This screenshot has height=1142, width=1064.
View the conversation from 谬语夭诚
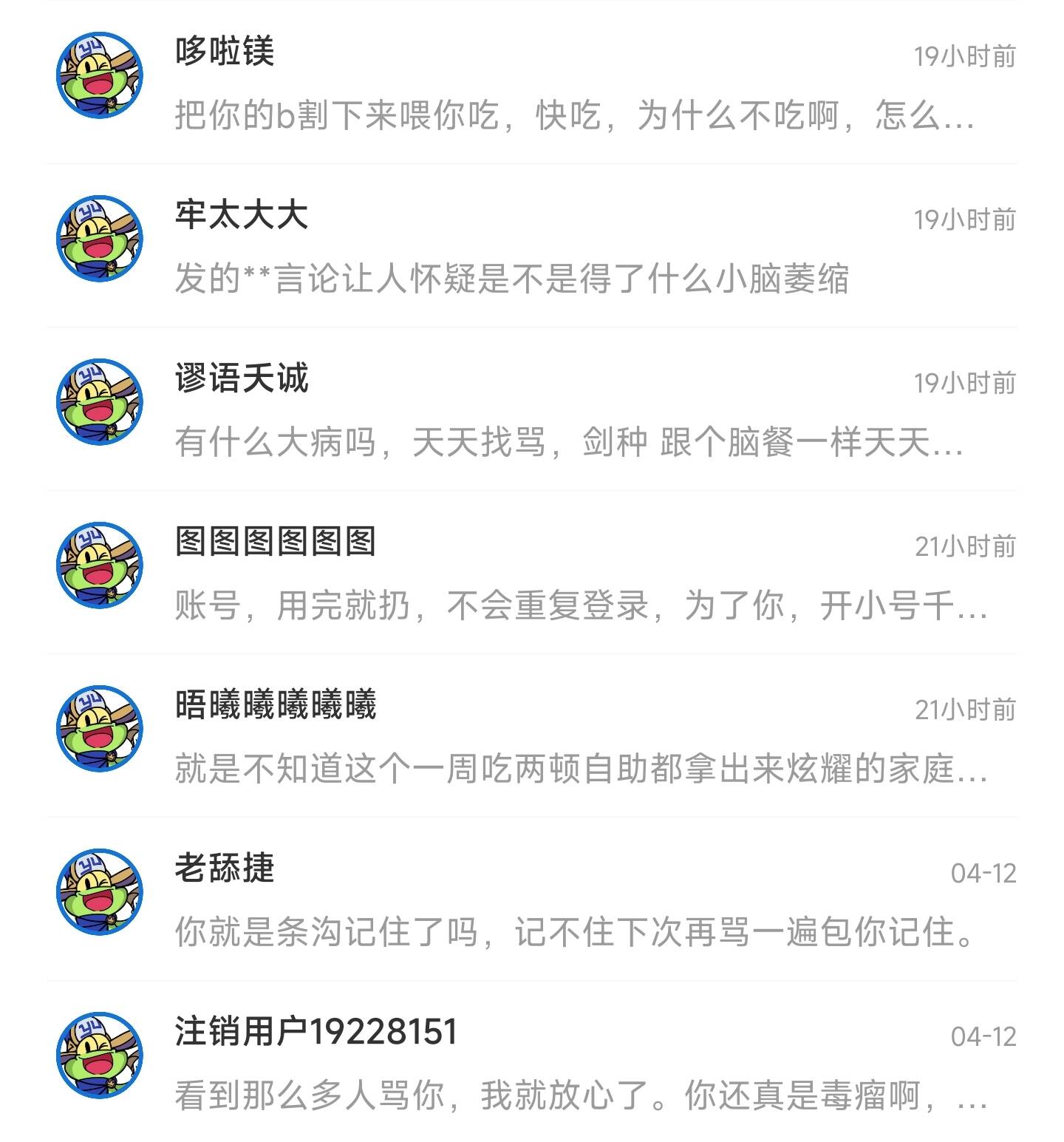point(532,409)
